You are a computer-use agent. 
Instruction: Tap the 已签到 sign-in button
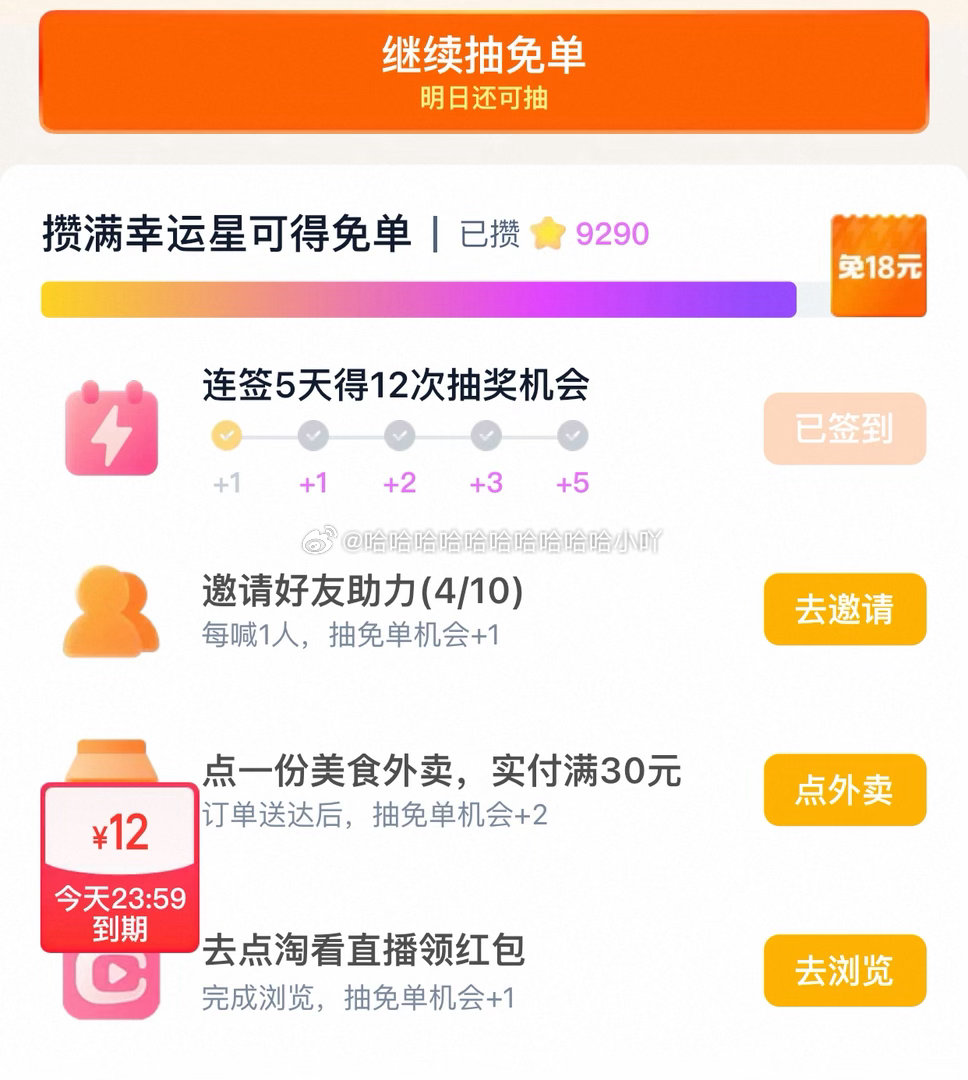pyautogui.click(x=844, y=429)
